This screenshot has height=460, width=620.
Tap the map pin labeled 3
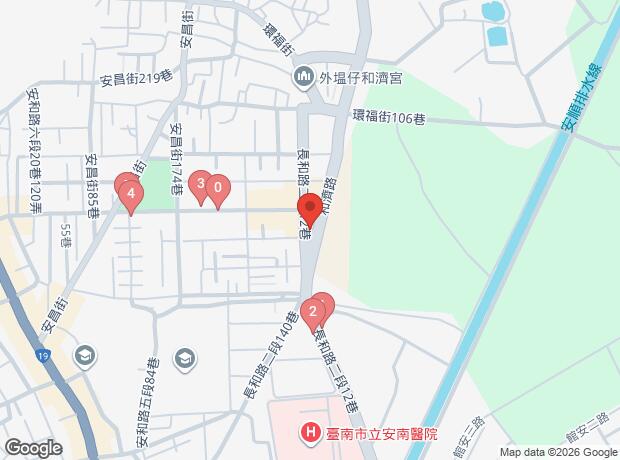[x=200, y=184]
